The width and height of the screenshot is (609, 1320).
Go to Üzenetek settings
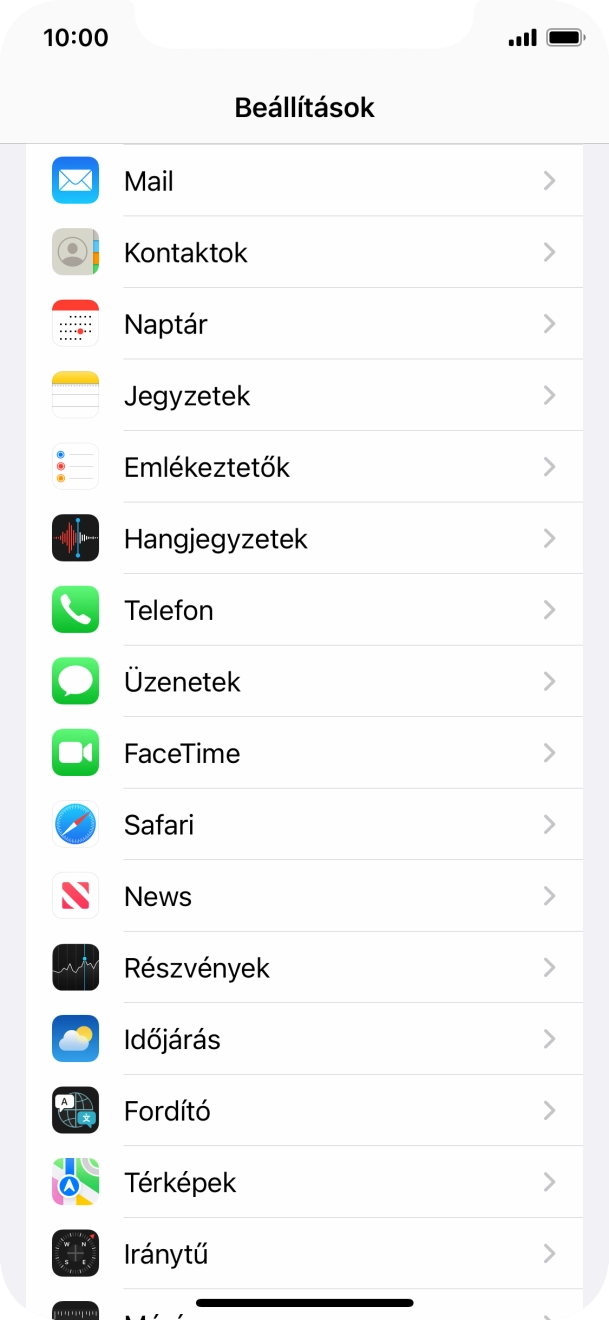pyautogui.click(x=304, y=682)
